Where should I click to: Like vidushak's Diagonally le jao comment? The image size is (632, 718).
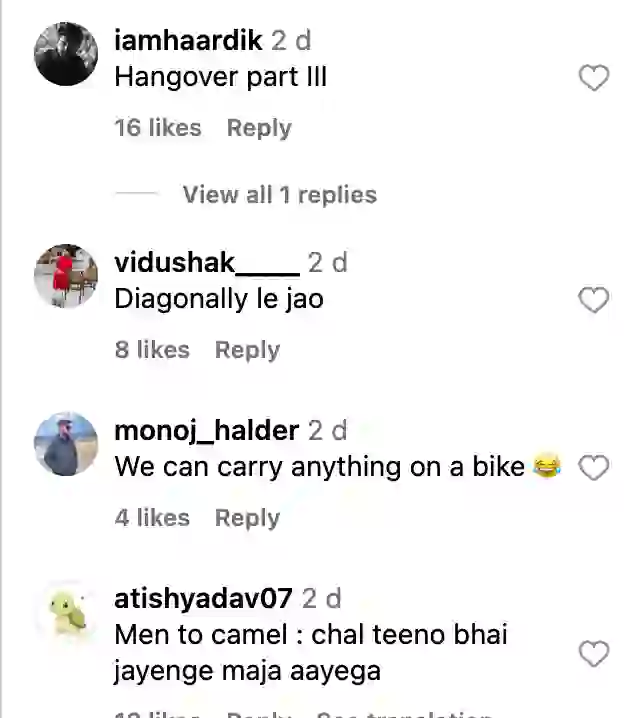[x=594, y=299]
